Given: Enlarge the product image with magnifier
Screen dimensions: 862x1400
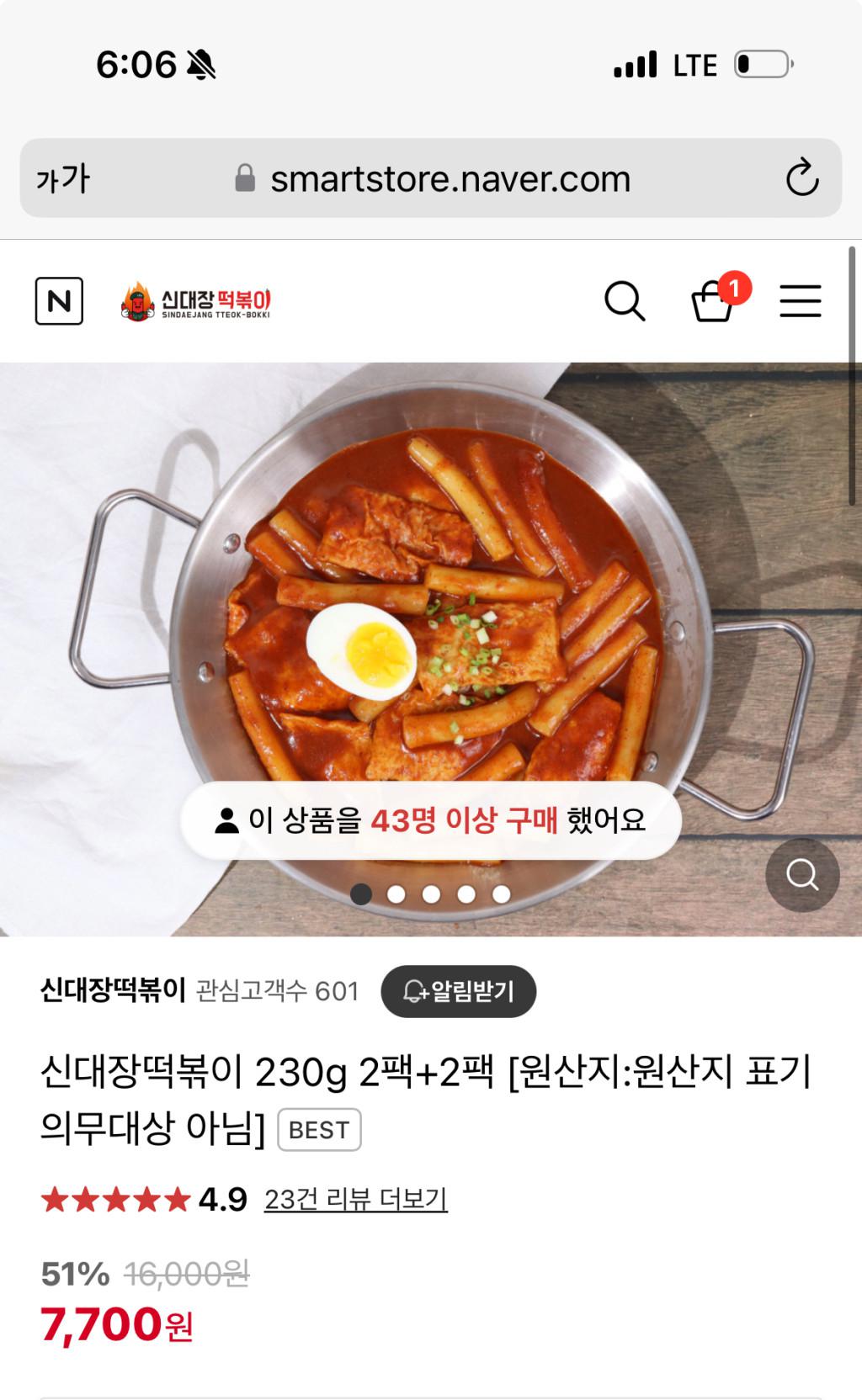Looking at the screenshot, I should 801,875.
